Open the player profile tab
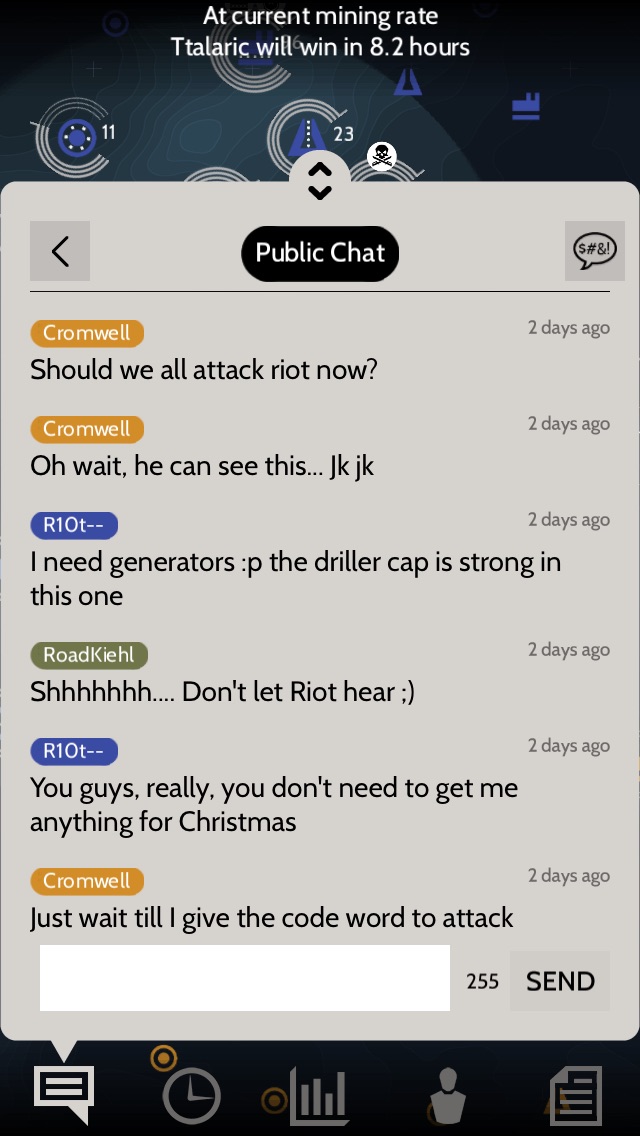The width and height of the screenshot is (640, 1136). pos(447,1096)
